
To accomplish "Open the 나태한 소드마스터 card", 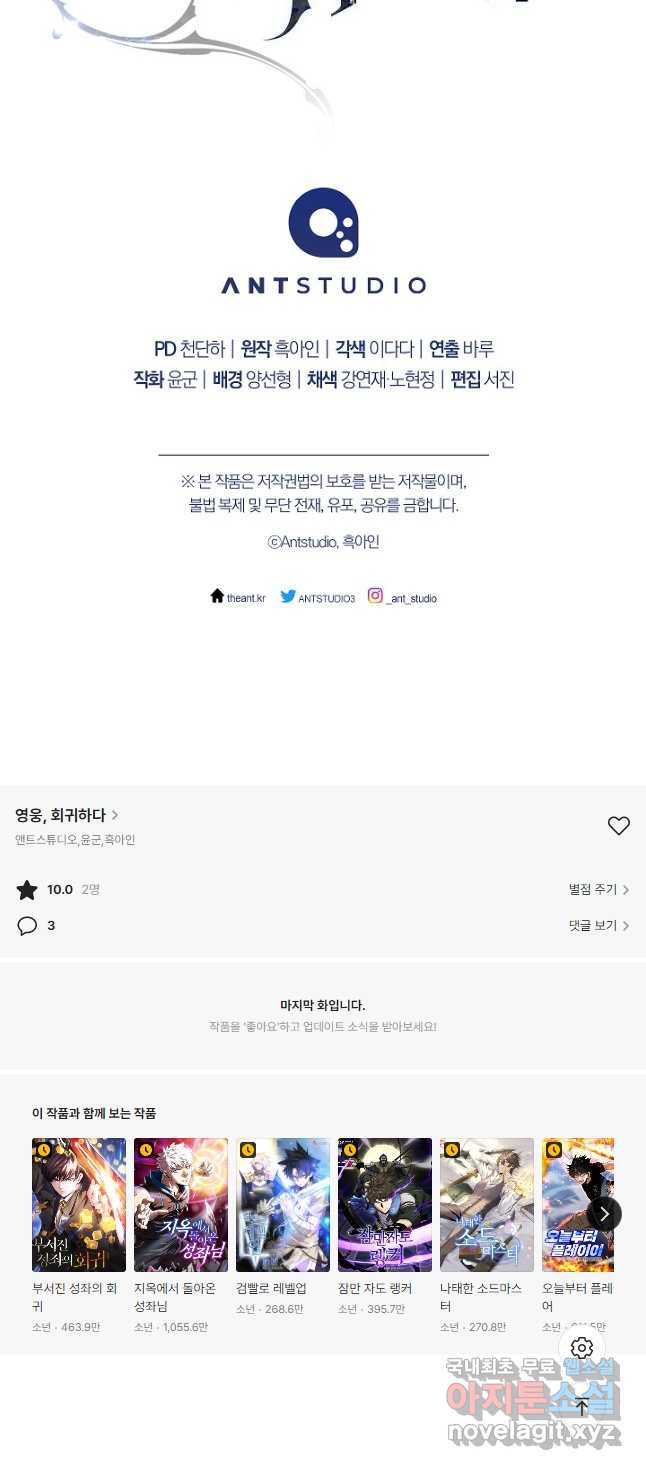I will click(487, 1205).
